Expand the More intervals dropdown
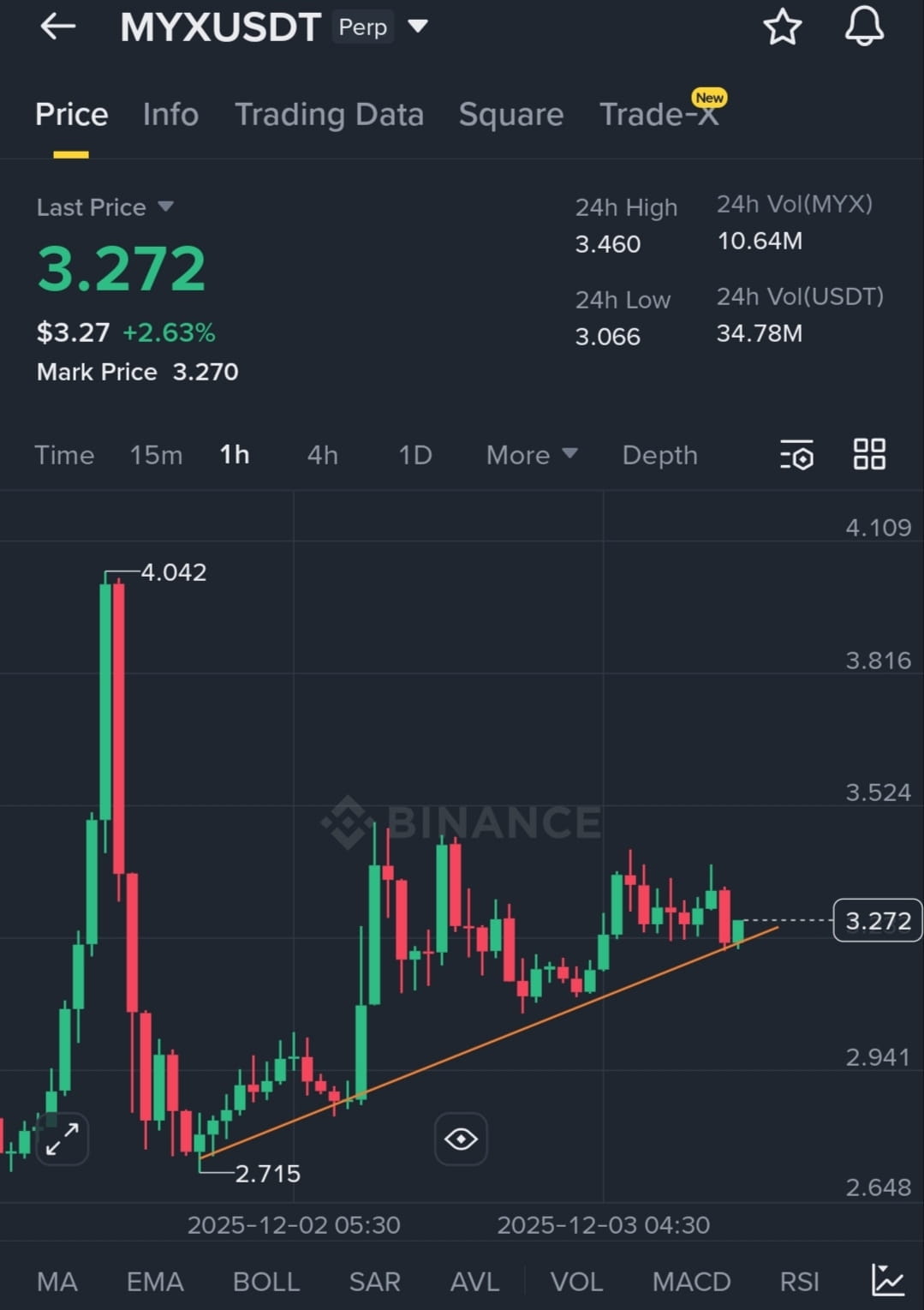 pos(531,455)
